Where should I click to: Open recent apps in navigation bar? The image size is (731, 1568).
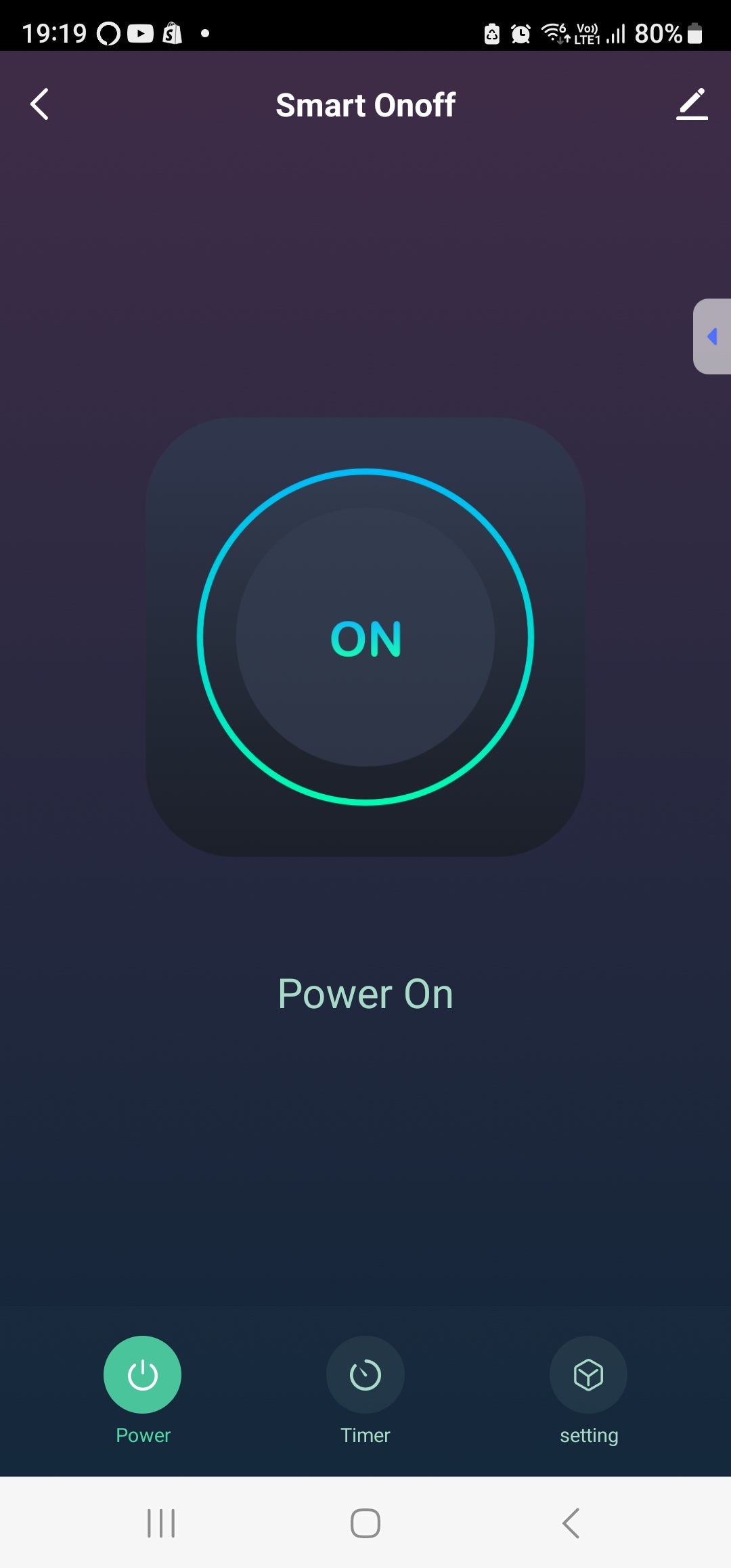[x=161, y=1523]
